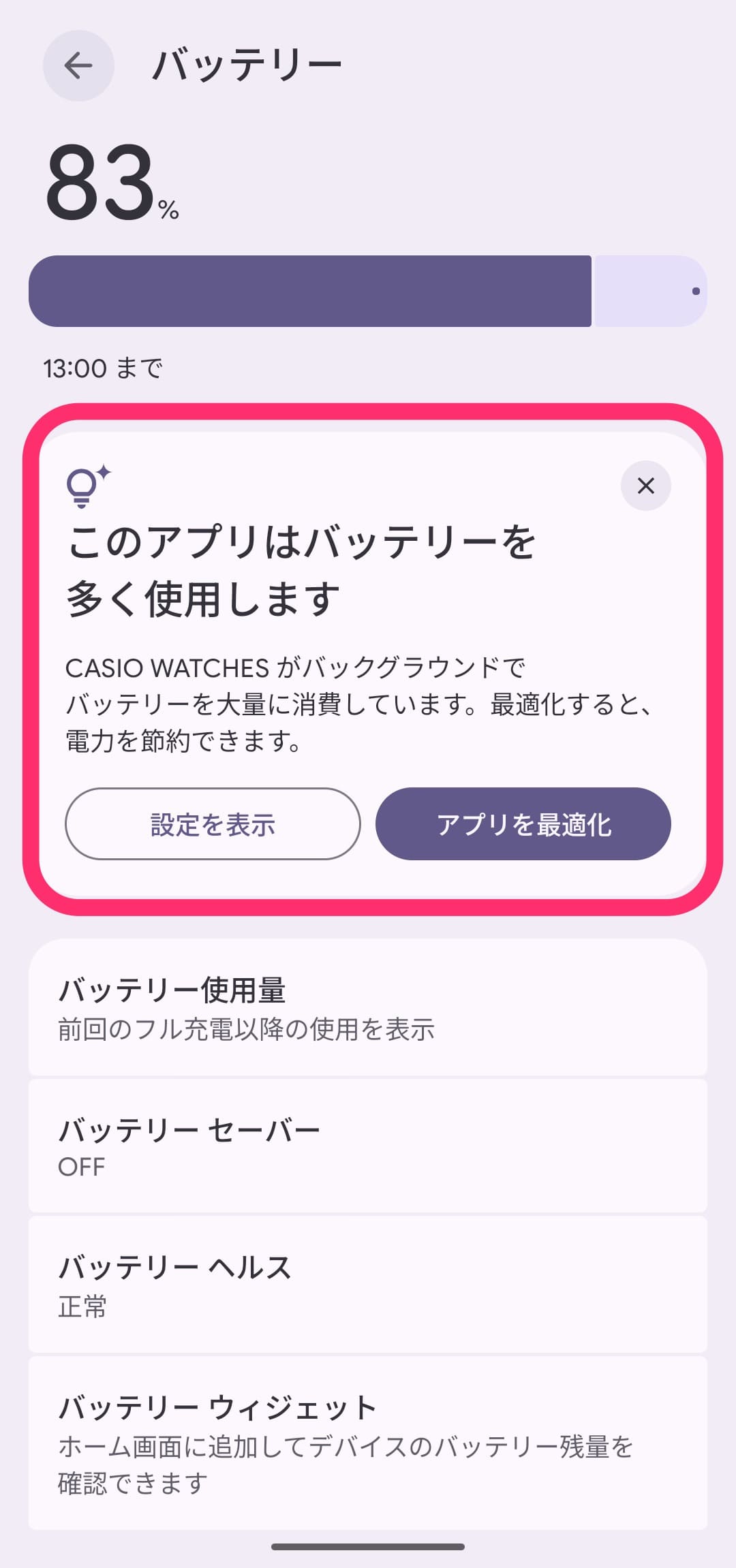Select アプリを最適化 to optimize CASIO WATCHES
The height and width of the screenshot is (1568, 736).
click(x=523, y=824)
